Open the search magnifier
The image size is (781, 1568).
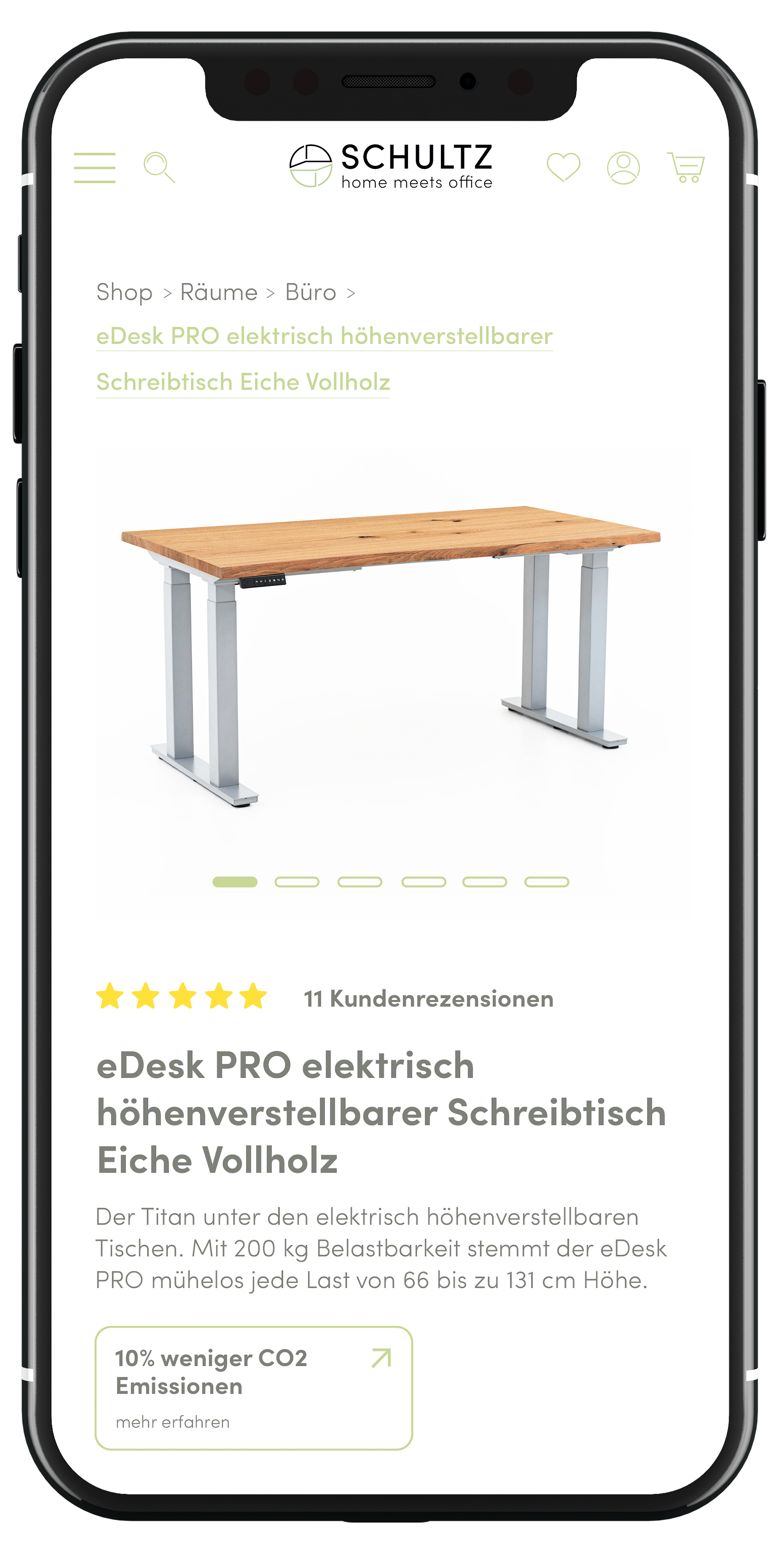click(159, 167)
